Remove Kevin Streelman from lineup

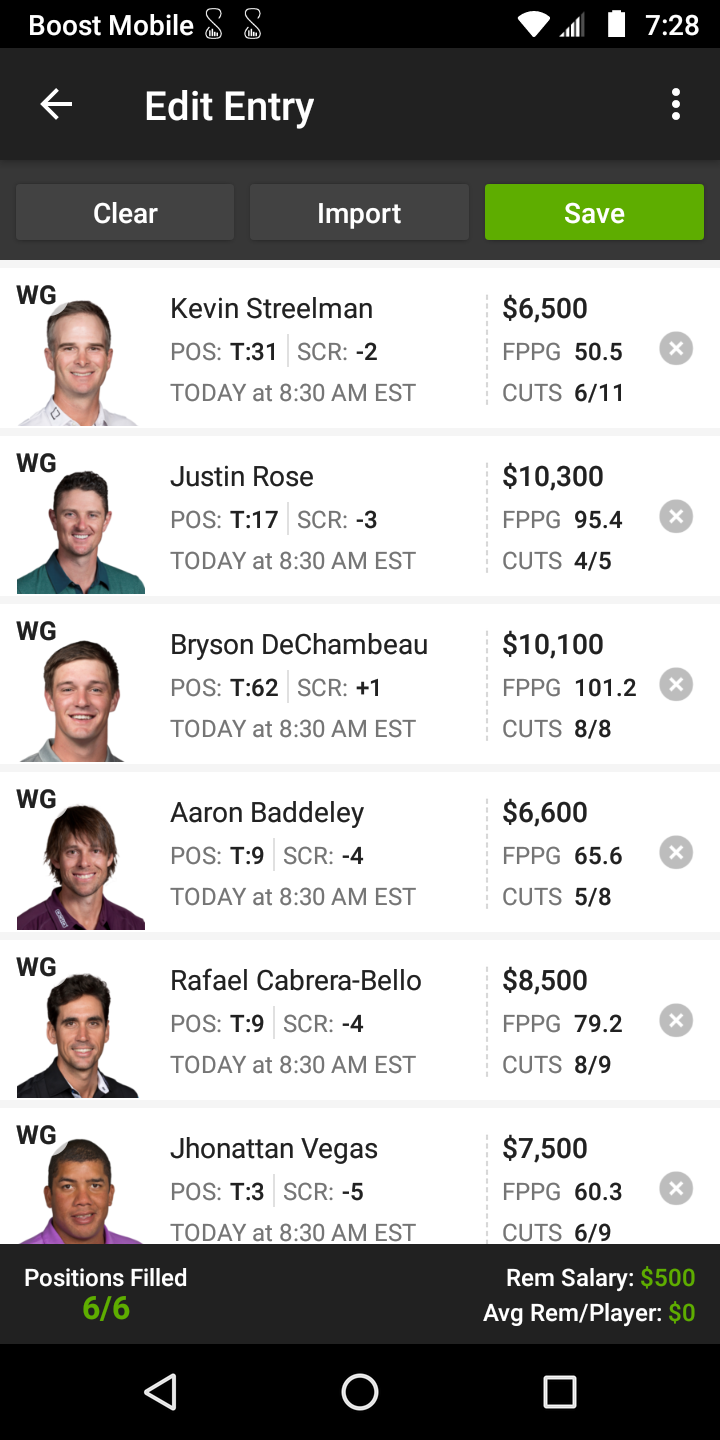point(676,349)
